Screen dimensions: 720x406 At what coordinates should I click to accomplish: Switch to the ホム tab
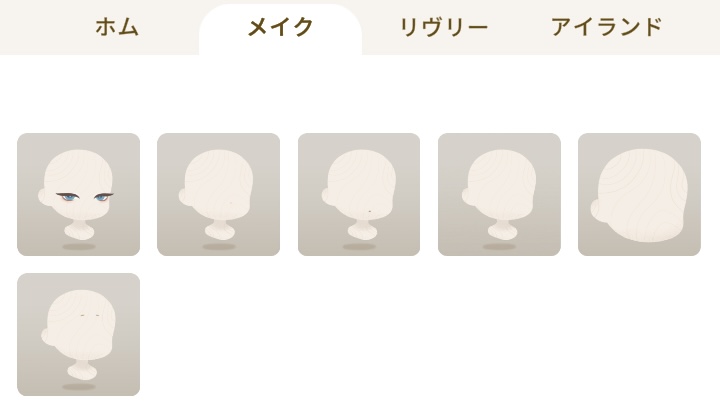117,27
